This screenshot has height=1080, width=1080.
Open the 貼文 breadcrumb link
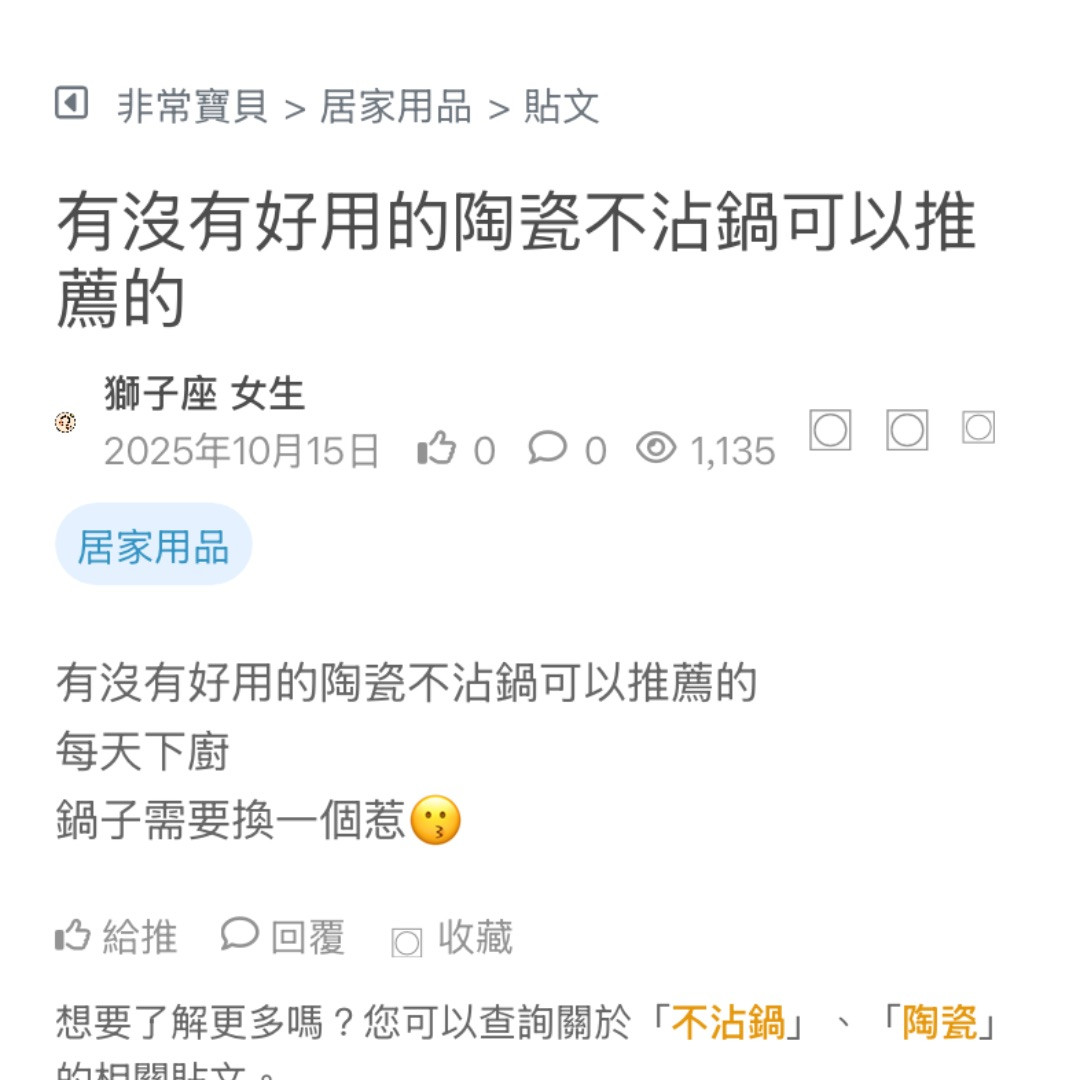pos(562,107)
